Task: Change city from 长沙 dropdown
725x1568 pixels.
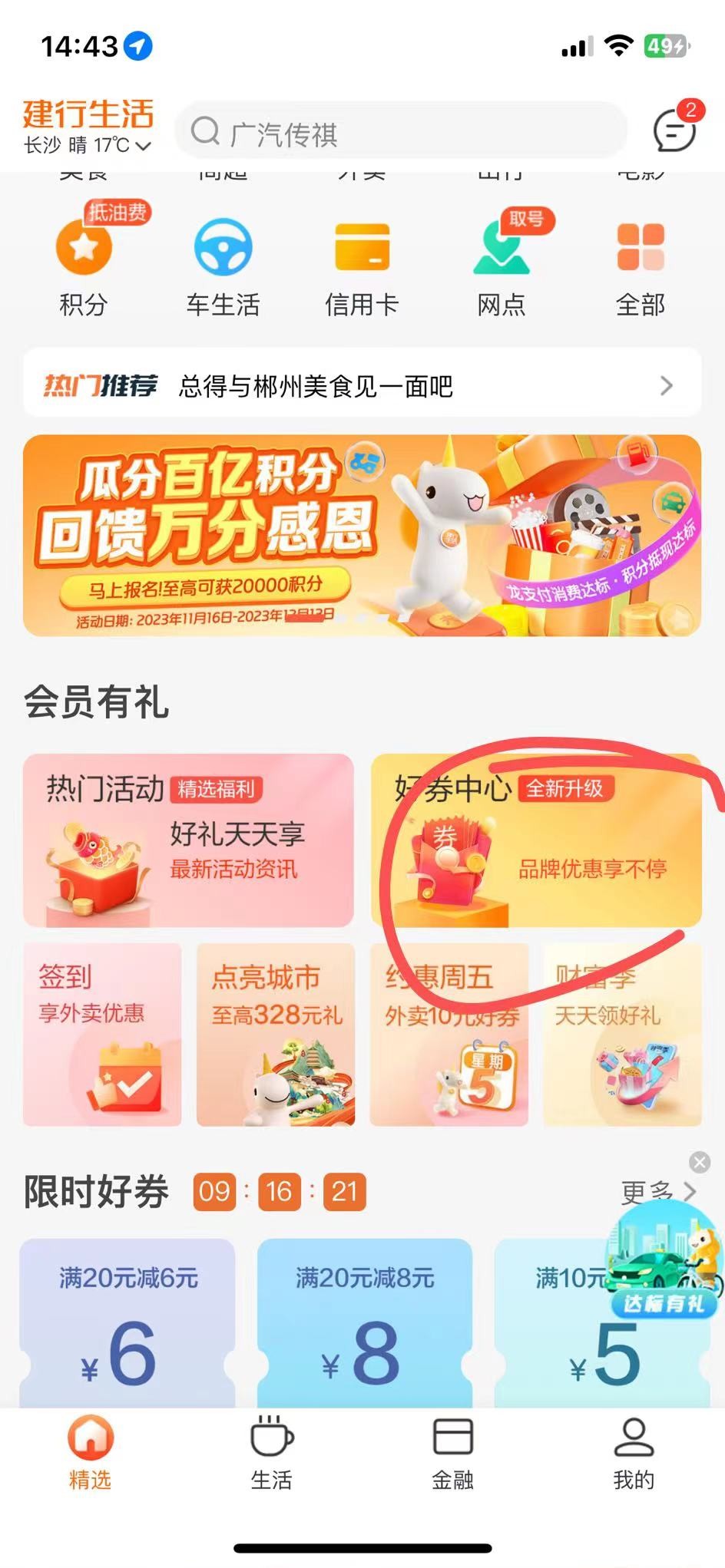Action: pyautogui.click(x=87, y=145)
